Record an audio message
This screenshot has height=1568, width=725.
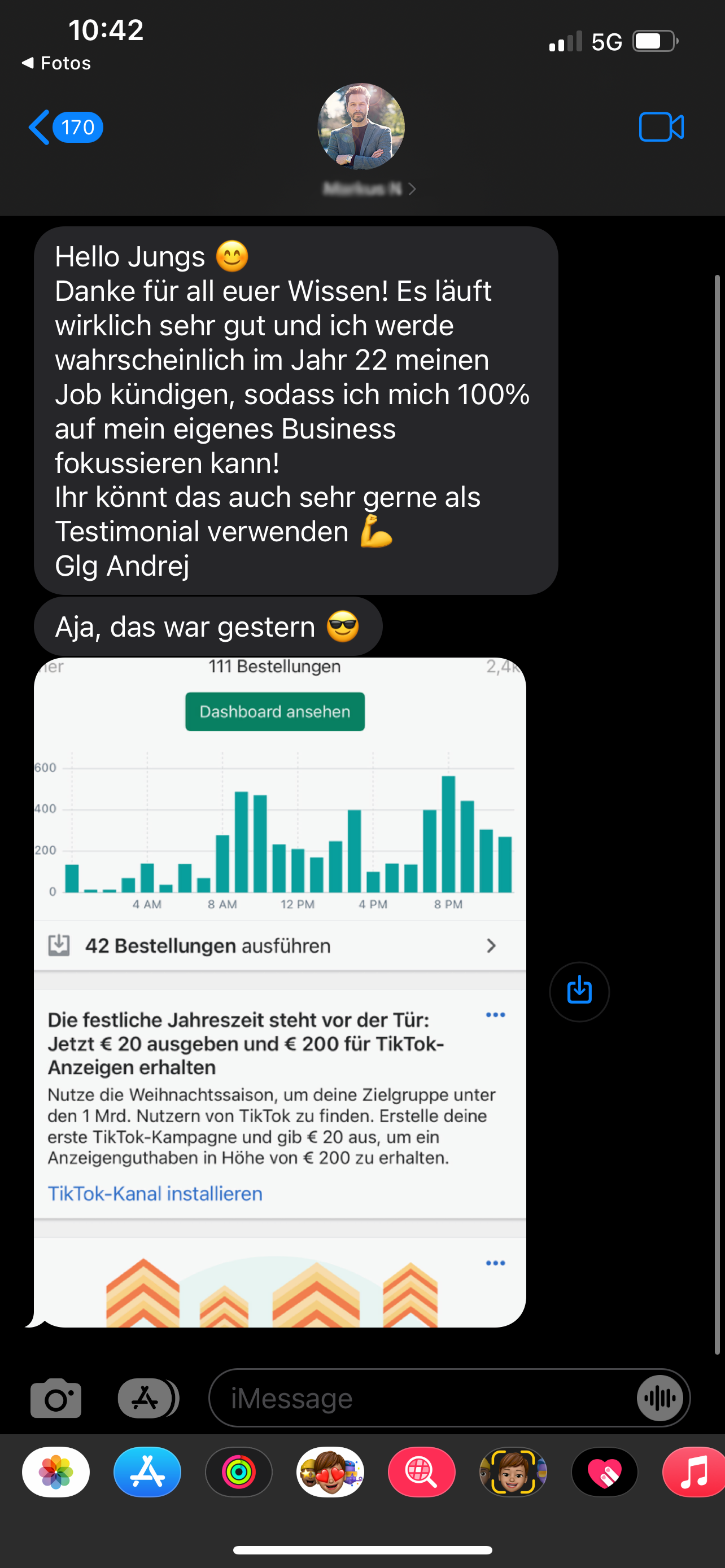(x=661, y=1398)
